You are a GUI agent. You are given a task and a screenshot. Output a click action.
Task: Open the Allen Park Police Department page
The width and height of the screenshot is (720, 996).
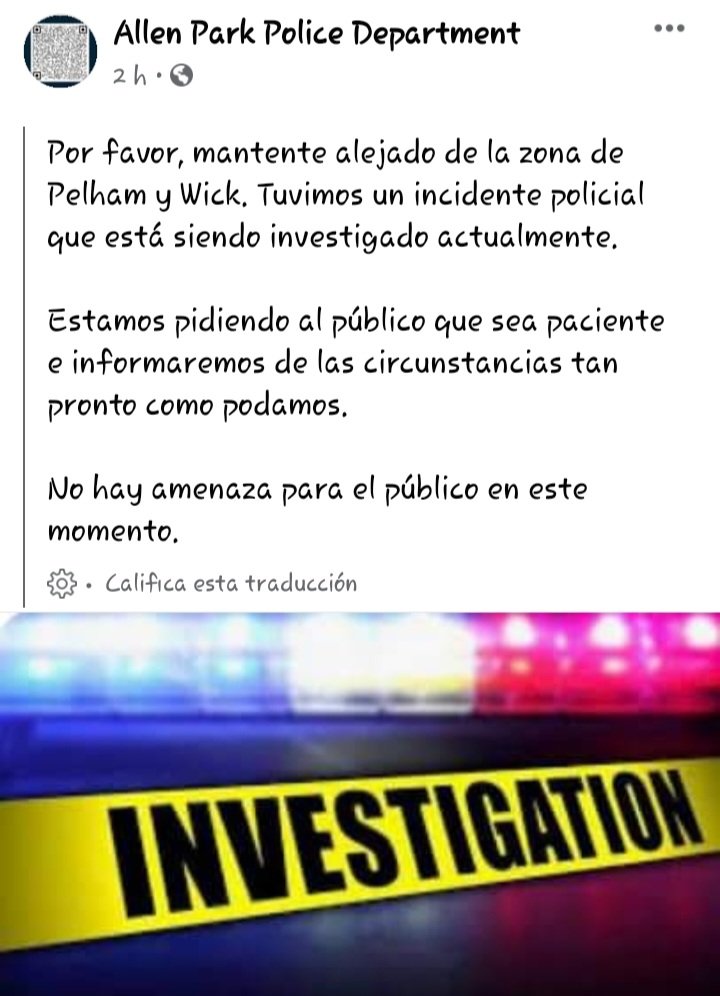[317, 33]
